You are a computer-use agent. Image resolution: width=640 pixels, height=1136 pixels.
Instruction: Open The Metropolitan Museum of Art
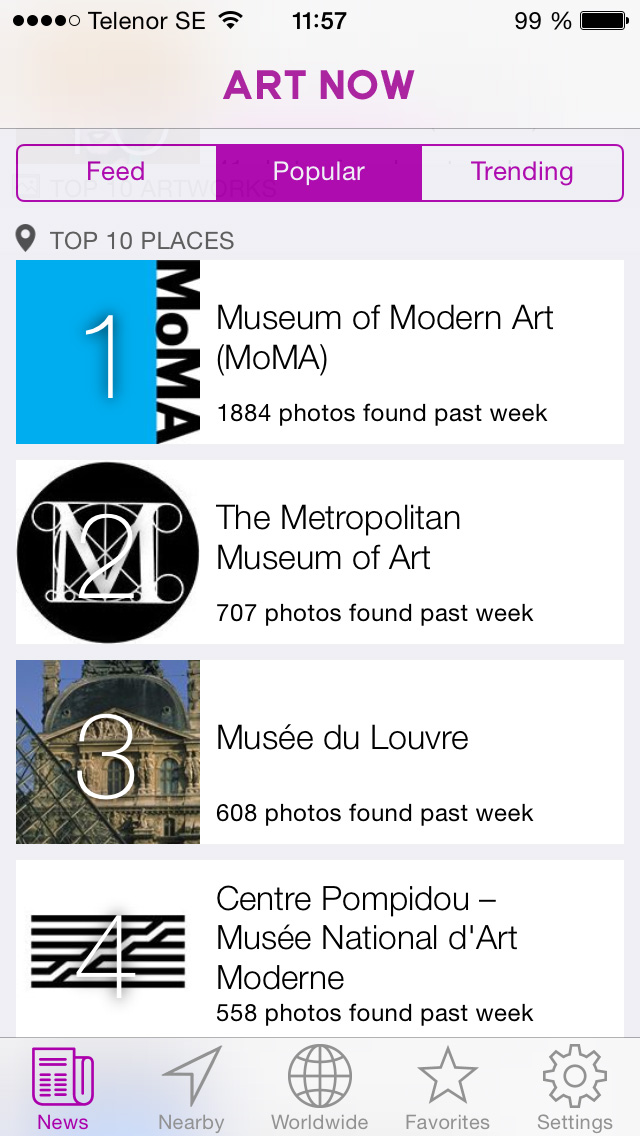pos(320,552)
